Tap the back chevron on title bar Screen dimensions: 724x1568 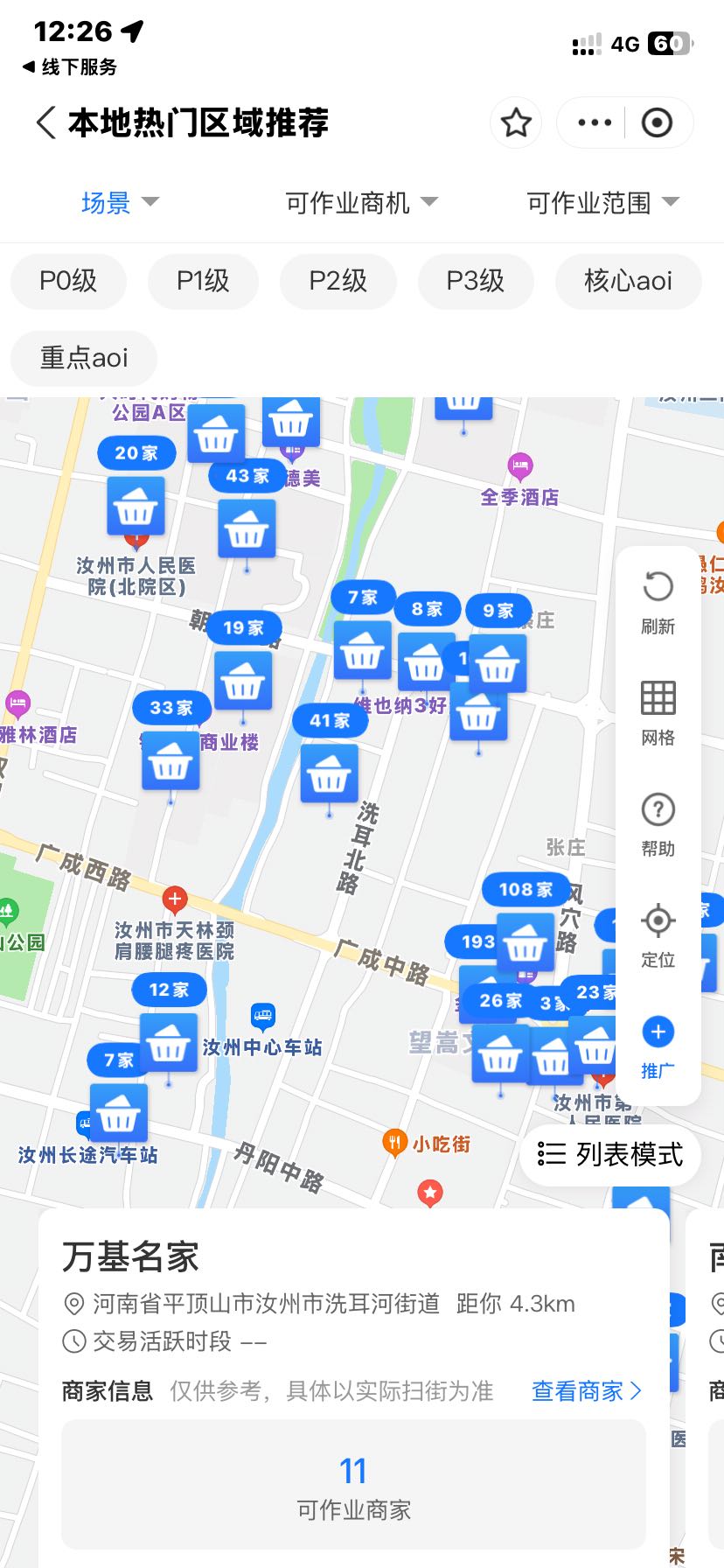(x=45, y=123)
